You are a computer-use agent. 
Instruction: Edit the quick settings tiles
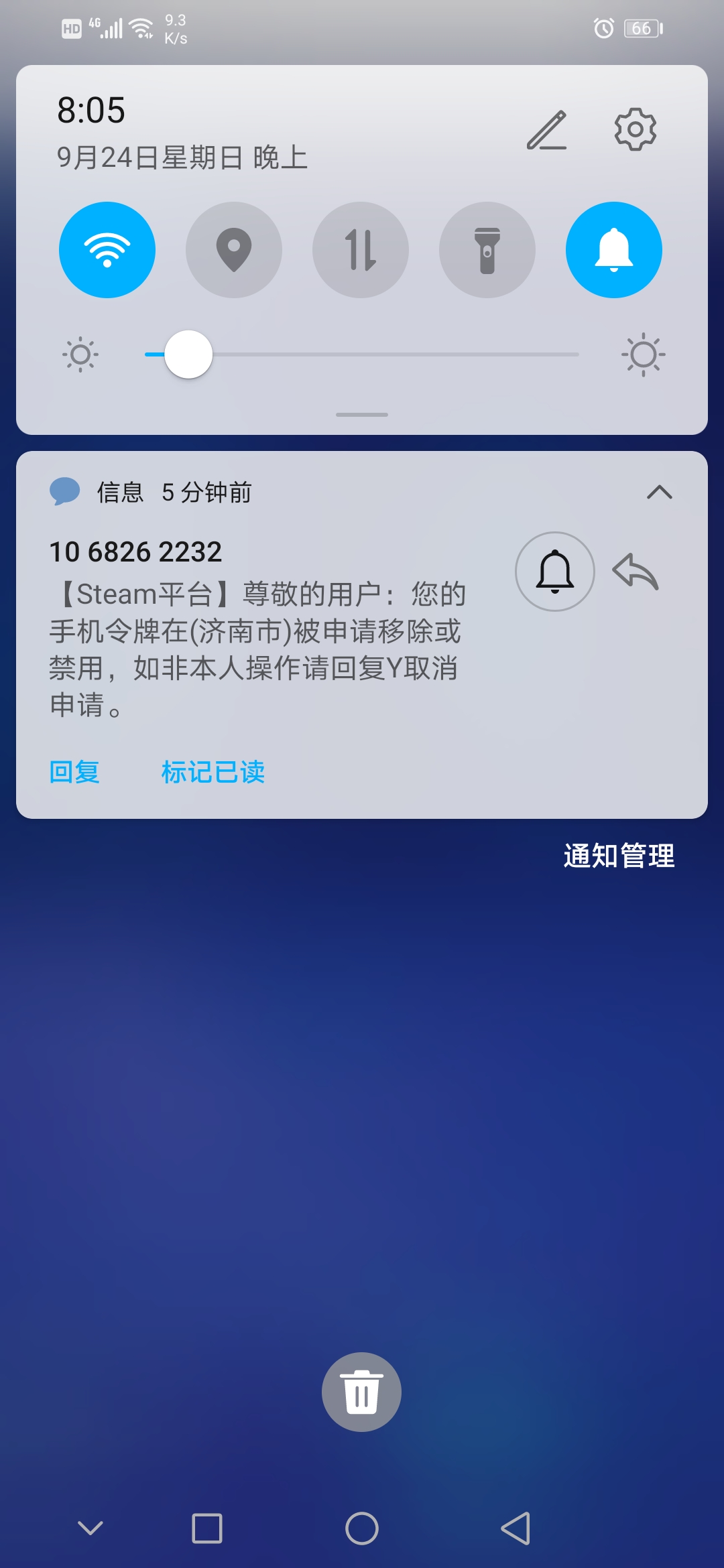[547, 130]
